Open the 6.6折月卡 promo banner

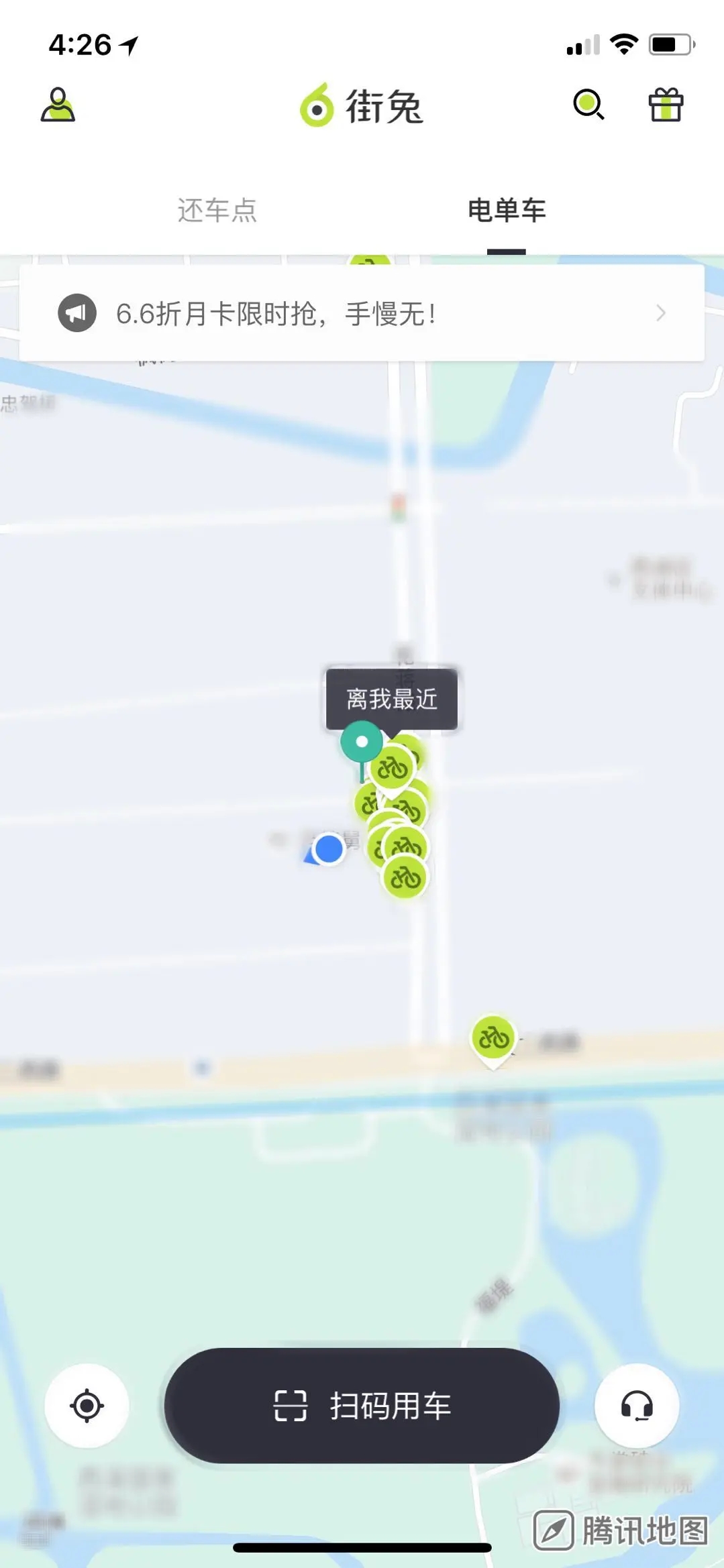(x=362, y=313)
